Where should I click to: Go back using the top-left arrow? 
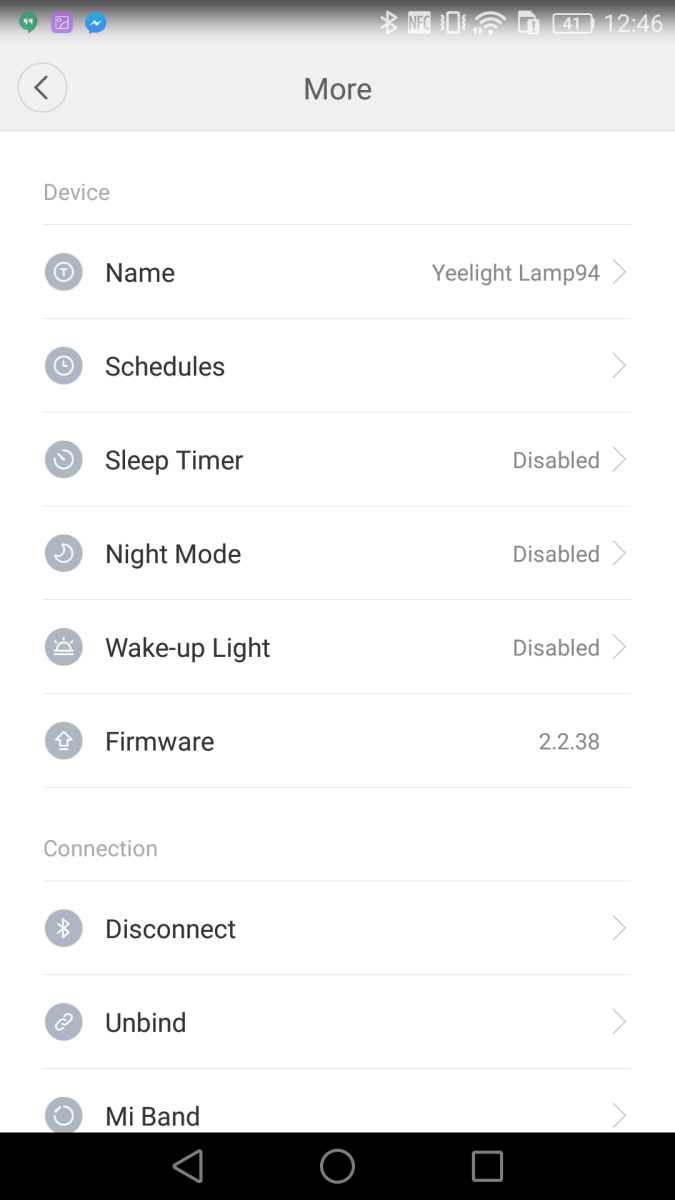42,88
